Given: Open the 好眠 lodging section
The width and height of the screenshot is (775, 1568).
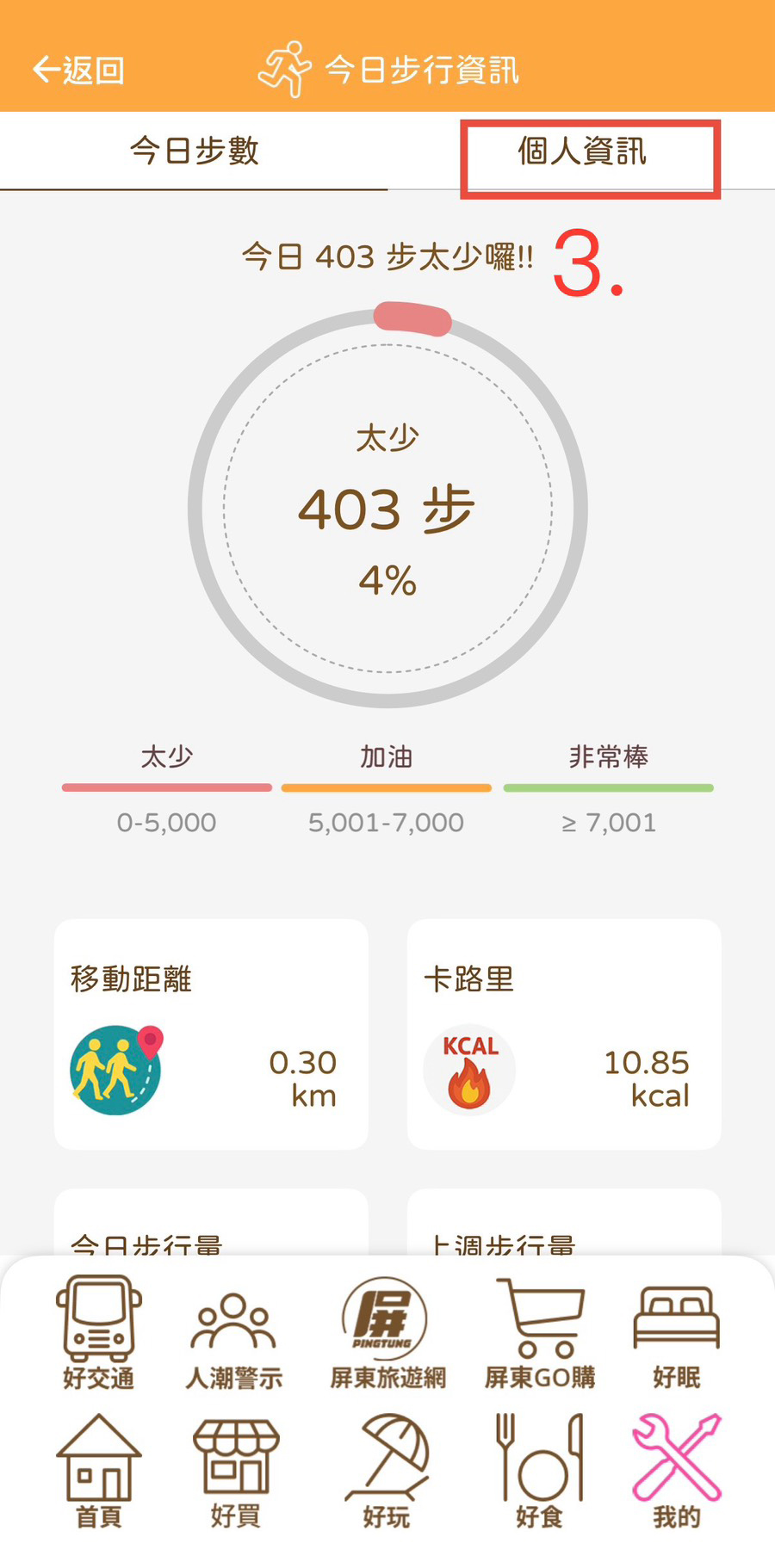Looking at the screenshot, I should [676, 1332].
